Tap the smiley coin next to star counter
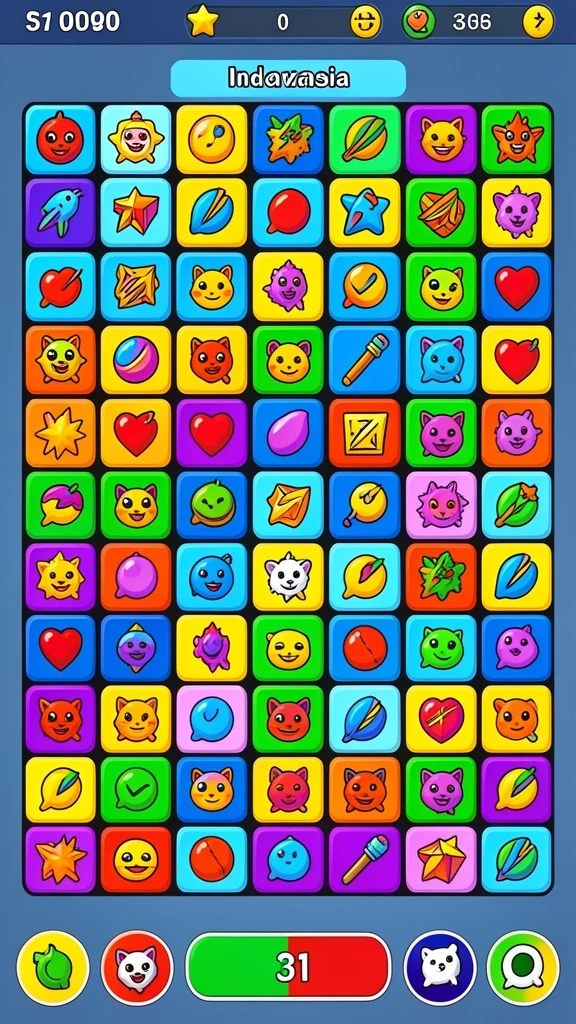Screen dimensions: 576x1024 [x=365, y=22]
